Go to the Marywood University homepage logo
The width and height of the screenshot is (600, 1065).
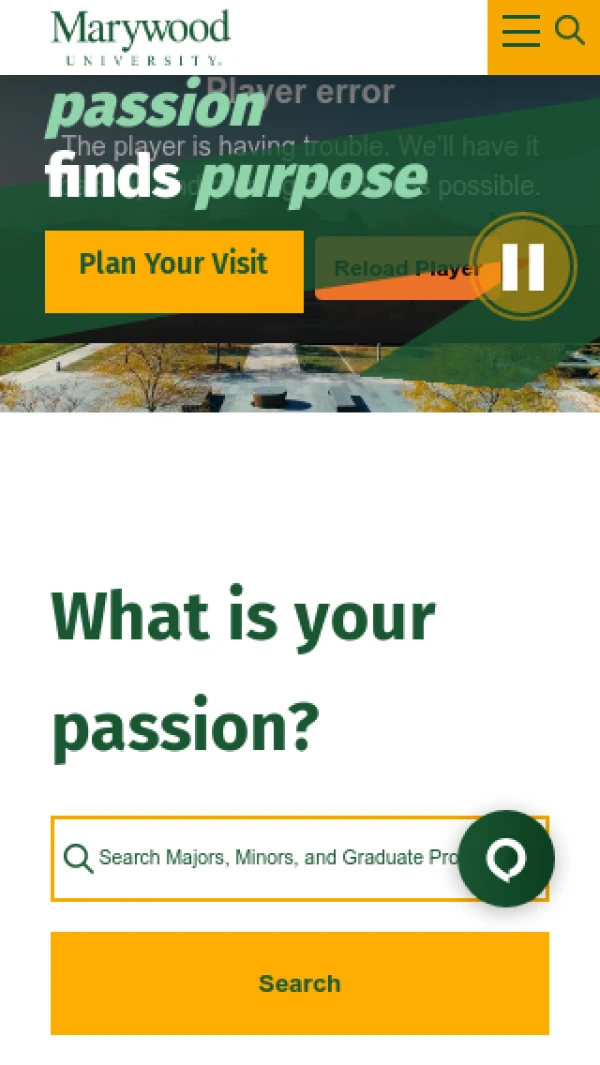140,37
